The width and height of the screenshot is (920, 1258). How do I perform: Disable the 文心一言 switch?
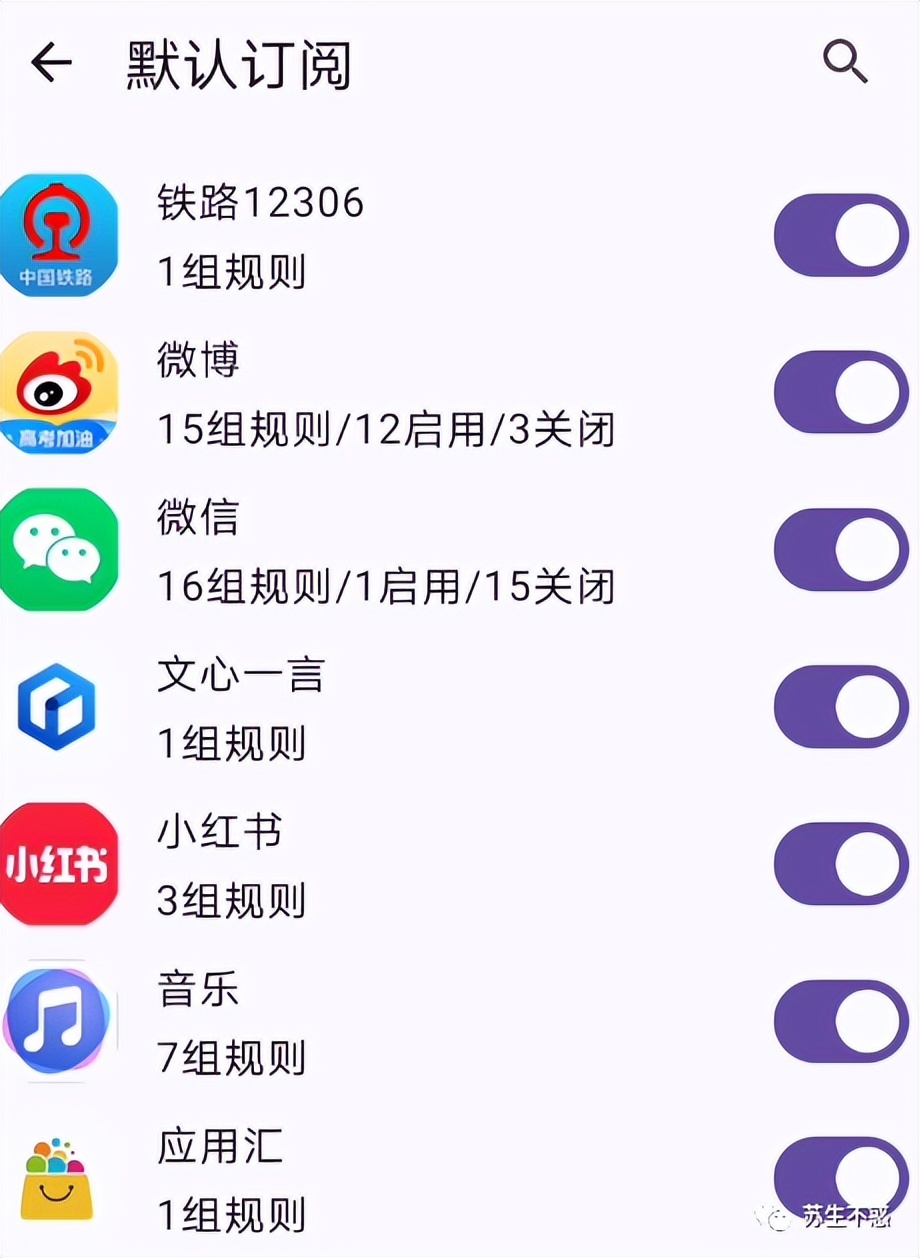pos(841,707)
